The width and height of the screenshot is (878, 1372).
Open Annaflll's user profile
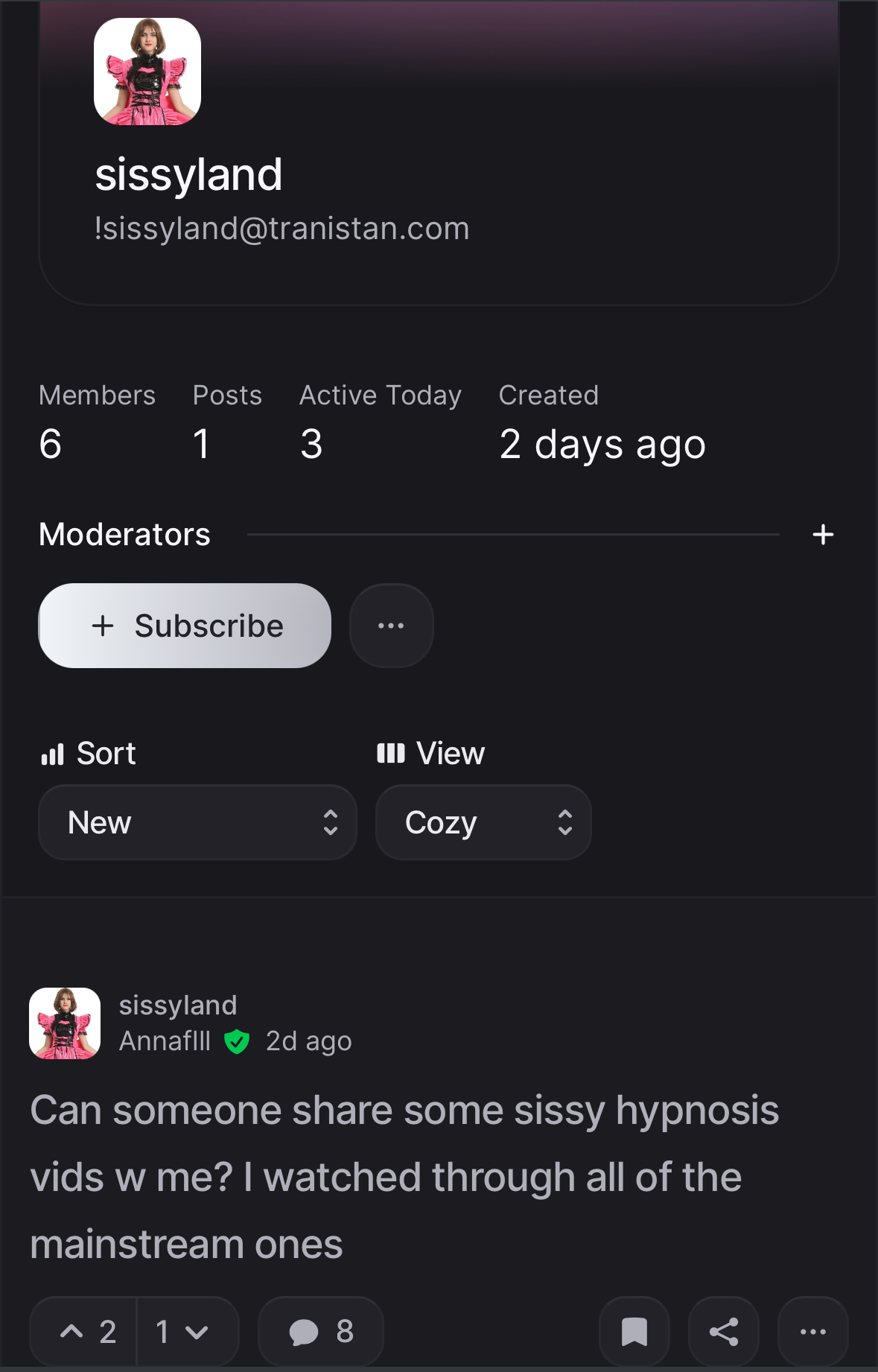click(x=165, y=1041)
